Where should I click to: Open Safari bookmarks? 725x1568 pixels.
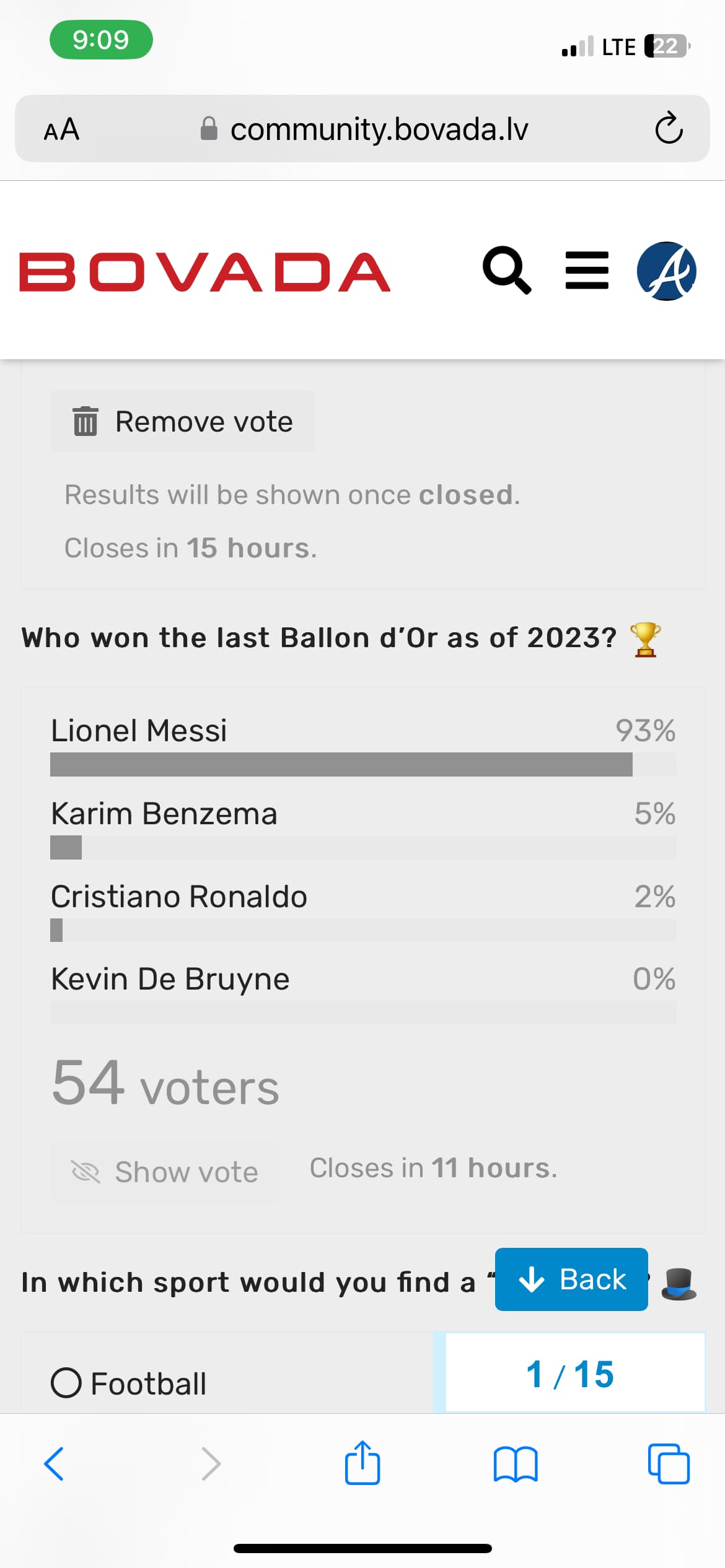tap(516, 1464)
